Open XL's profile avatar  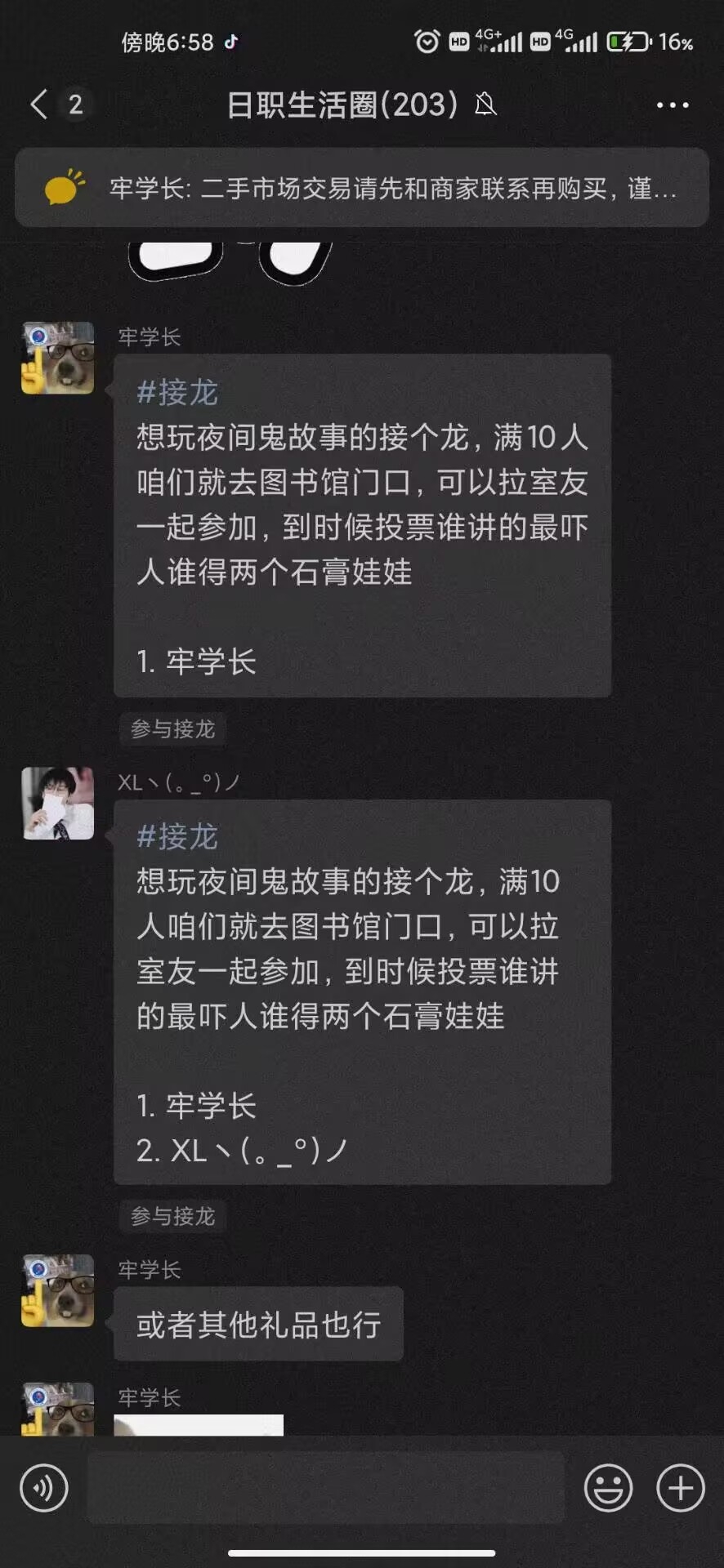(57, 803)
